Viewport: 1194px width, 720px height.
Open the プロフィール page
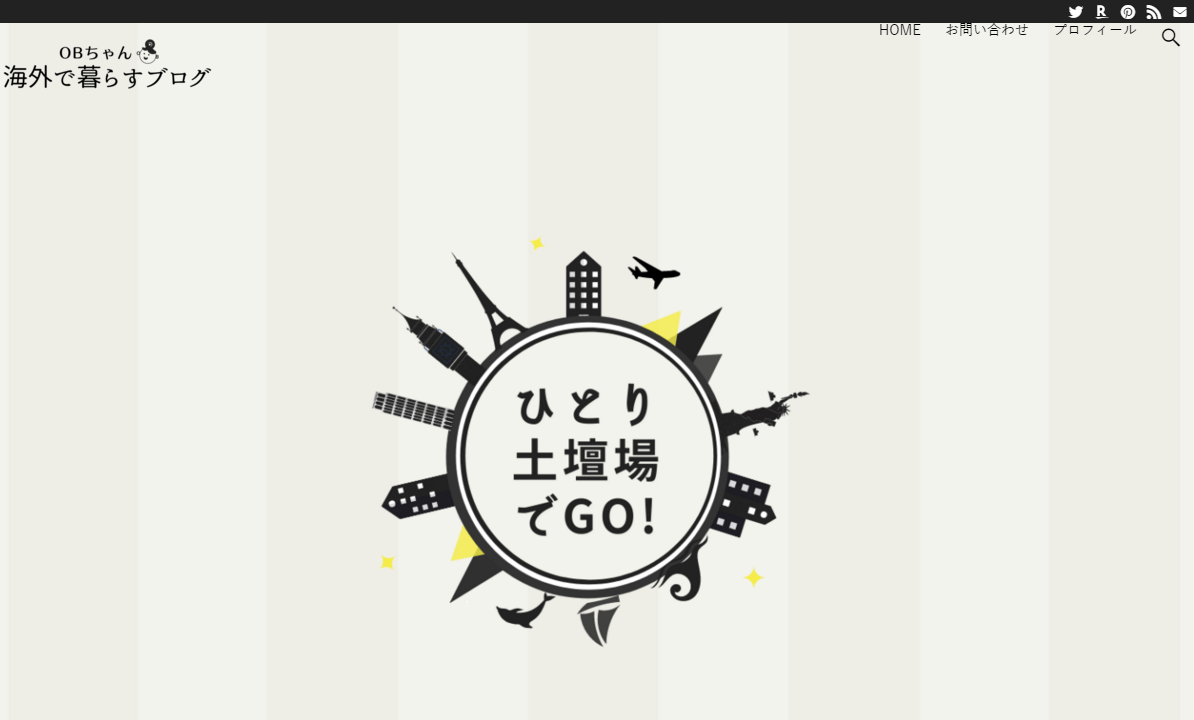click(x=1094, y=30)
